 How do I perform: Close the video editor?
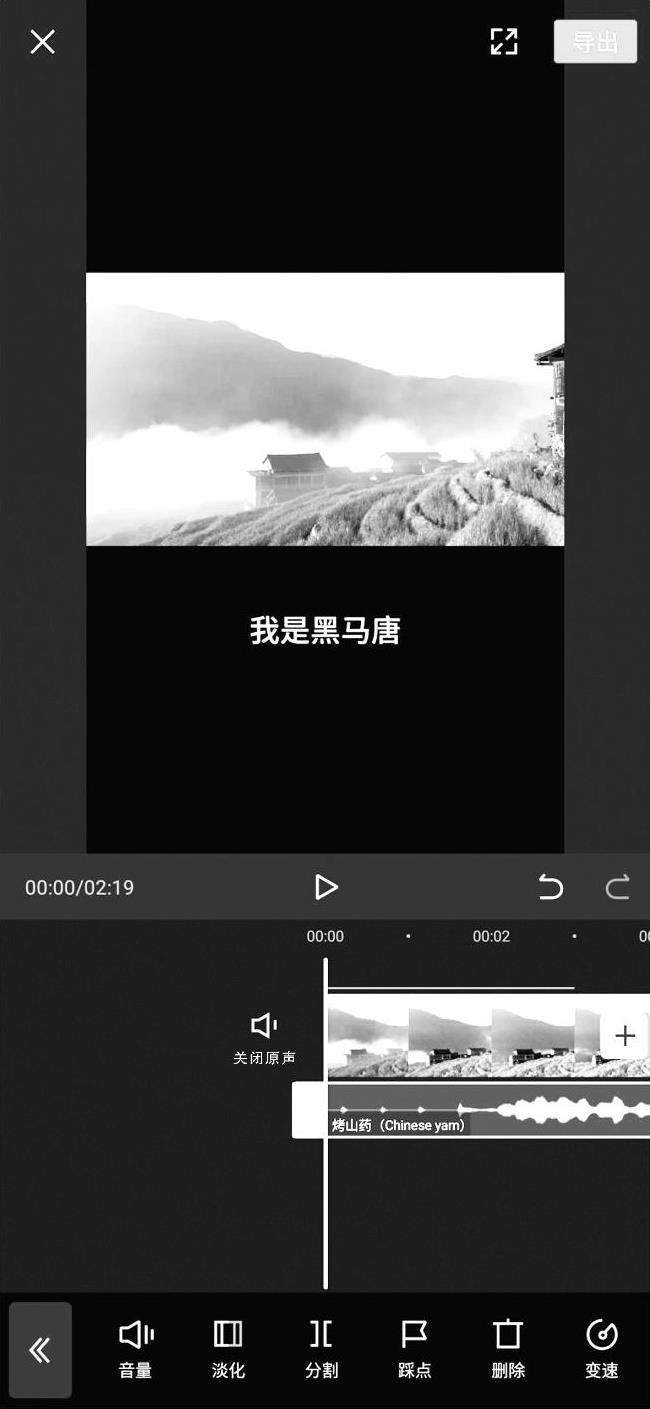(42, 42)
